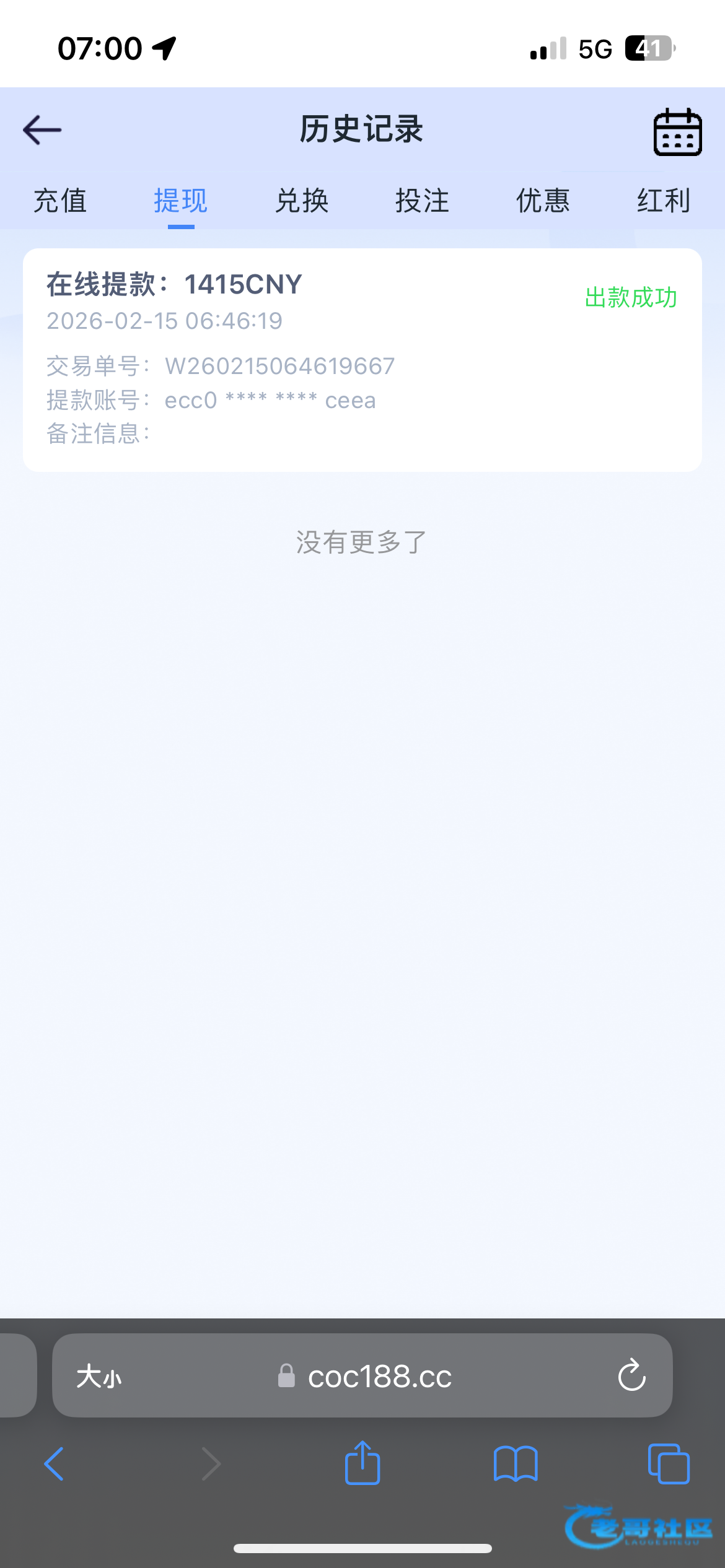Go back using the header arrow
This screenshot has height=1568, width=725.
coord(42,130)
